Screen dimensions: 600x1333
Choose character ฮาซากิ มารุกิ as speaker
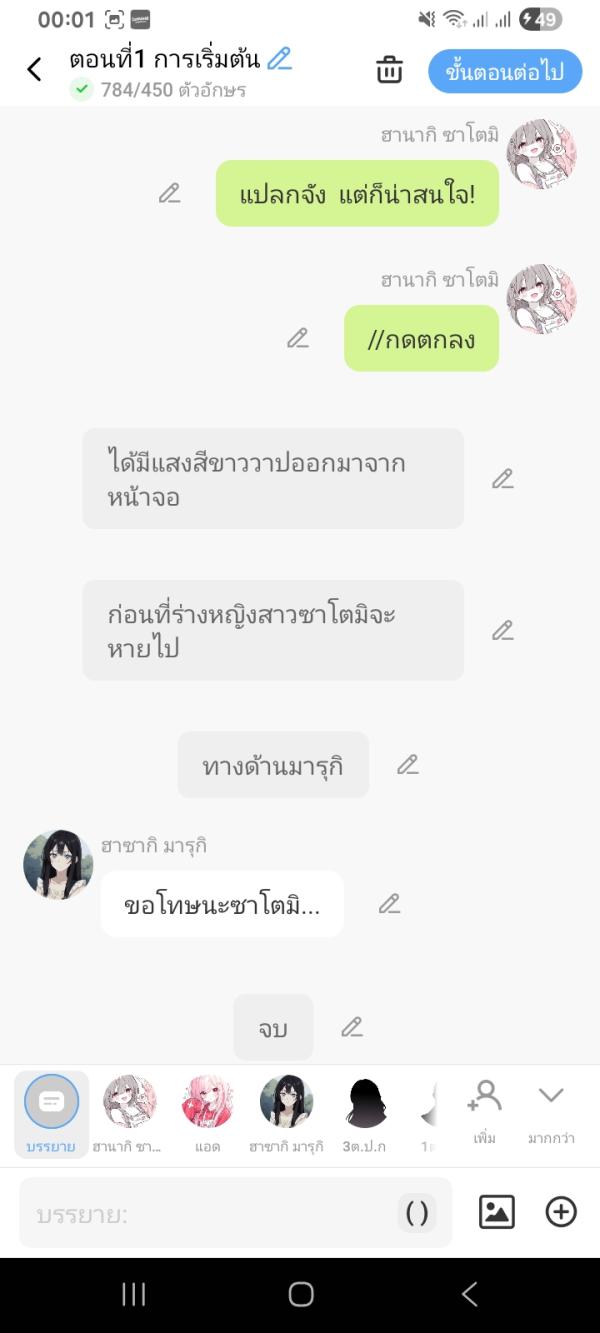click(x=286, y=1112)
